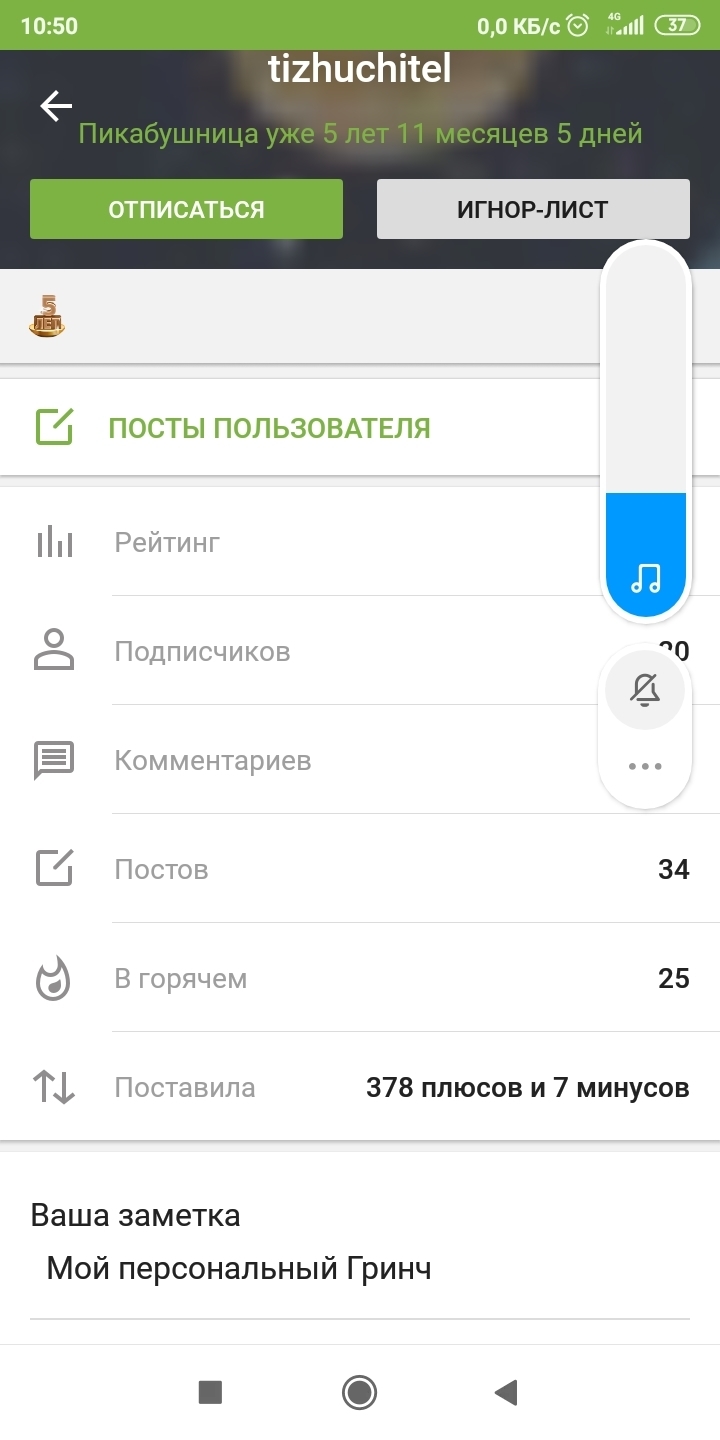Image resolution: width=720 pixels, height=1440 pixels.
Task: Add user via ИГНОР-ЛИСТ button
Action: 532,209
